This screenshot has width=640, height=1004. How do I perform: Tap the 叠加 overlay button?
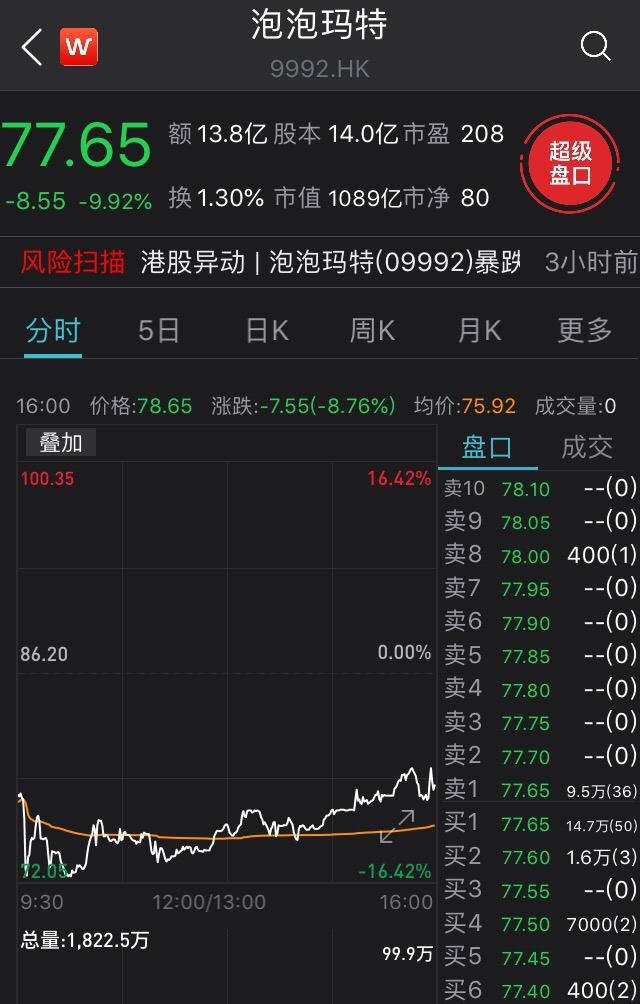[x=61, y=442]
